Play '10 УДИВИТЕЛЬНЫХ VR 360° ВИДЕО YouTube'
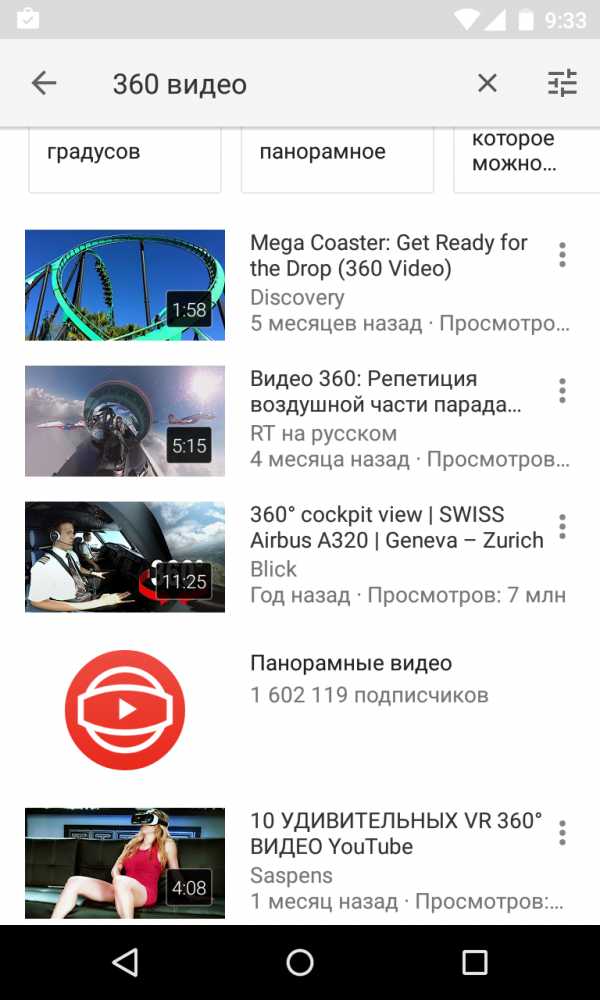The image size is (600, 1000). click(x=125, y=863)
